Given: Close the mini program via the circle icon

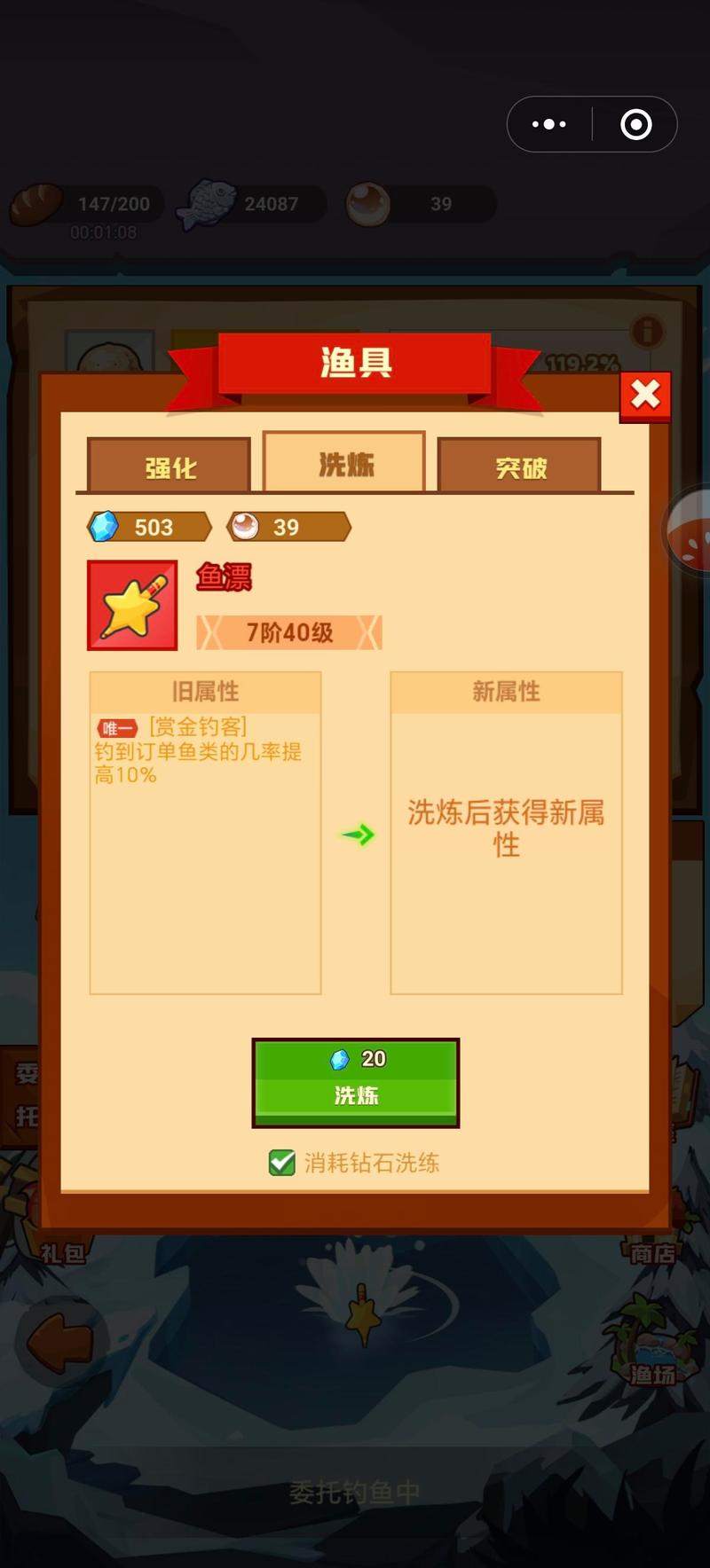Looking at the screenshot, I should coord(635,124).
